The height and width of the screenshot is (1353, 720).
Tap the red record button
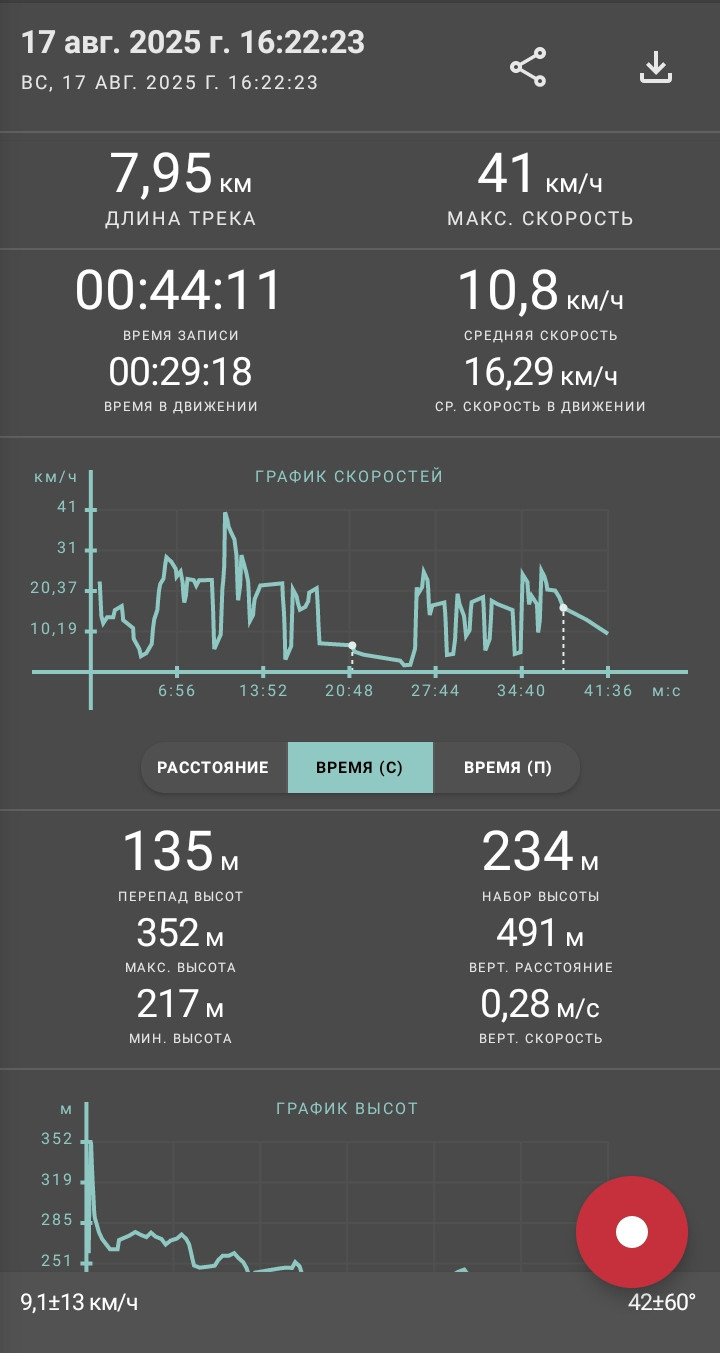pos(632,1232)
